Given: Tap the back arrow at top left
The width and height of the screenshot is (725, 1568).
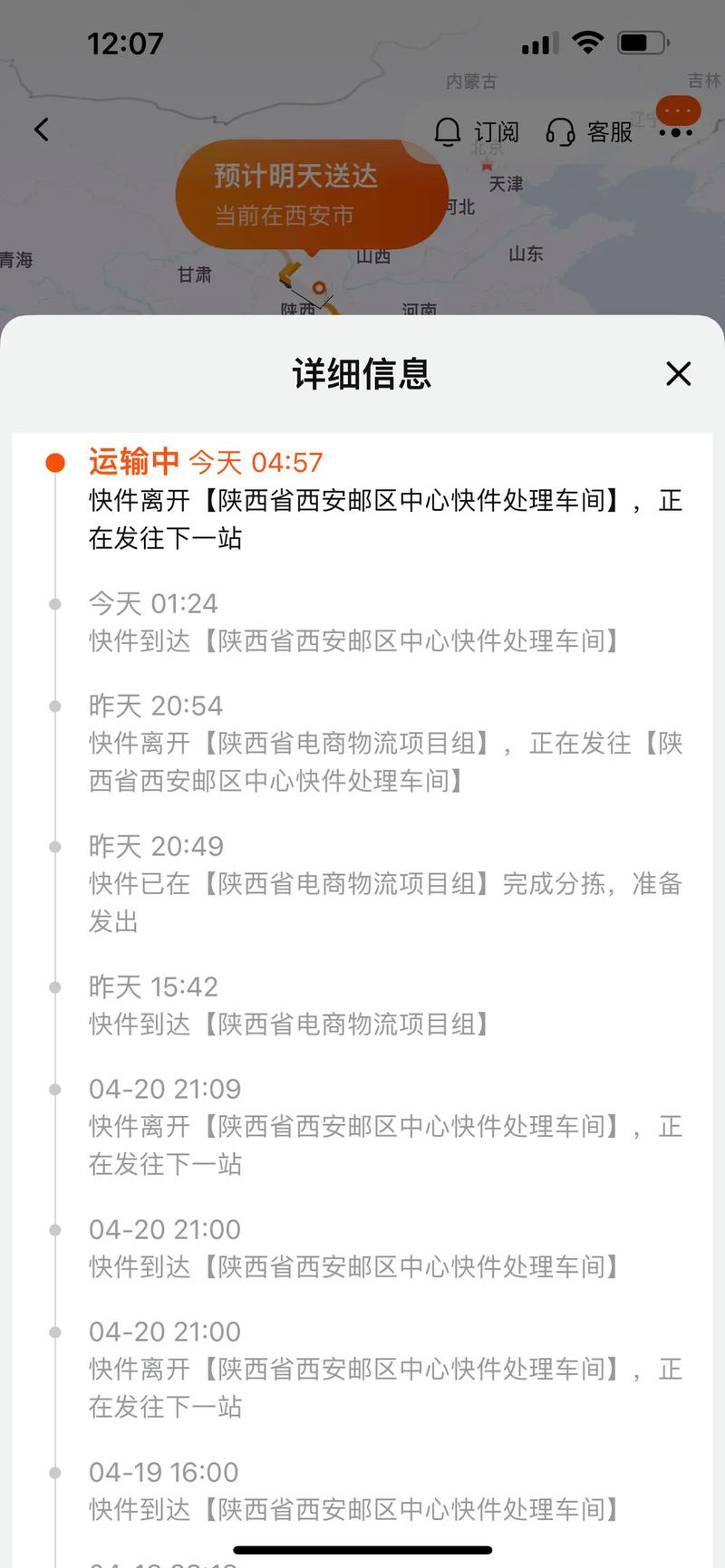Looking at the screenshot, I should [x=41, y=130].
